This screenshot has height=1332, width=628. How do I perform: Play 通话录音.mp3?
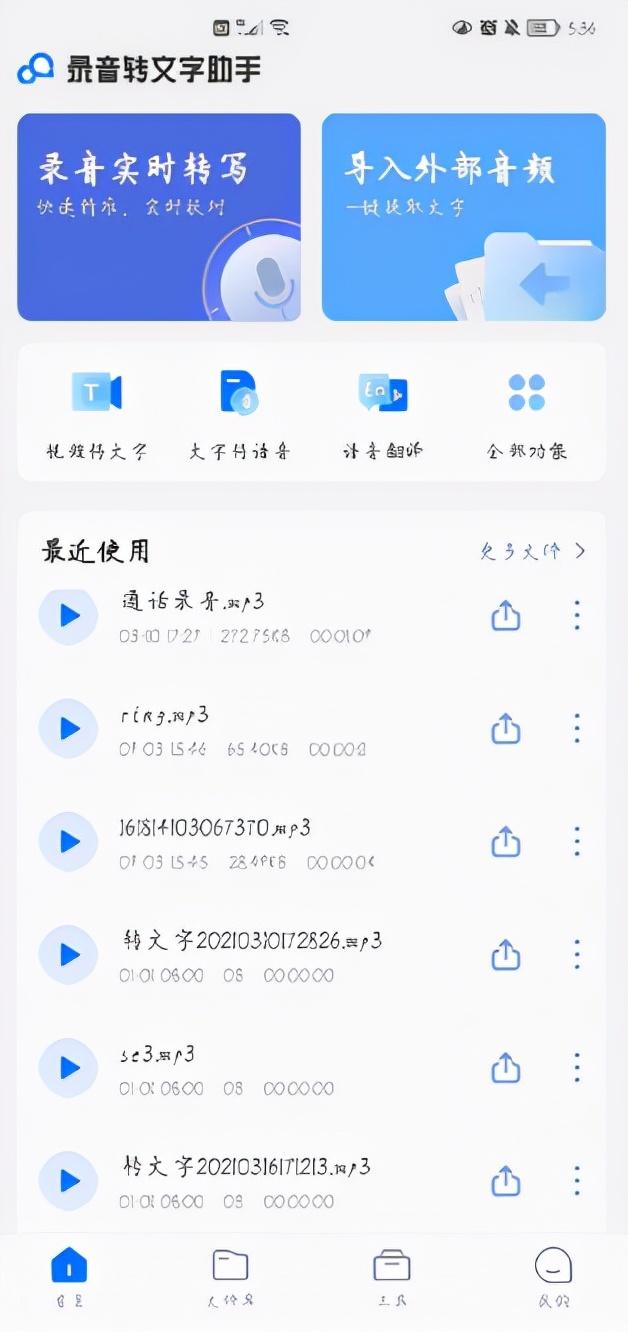point(68,616)
